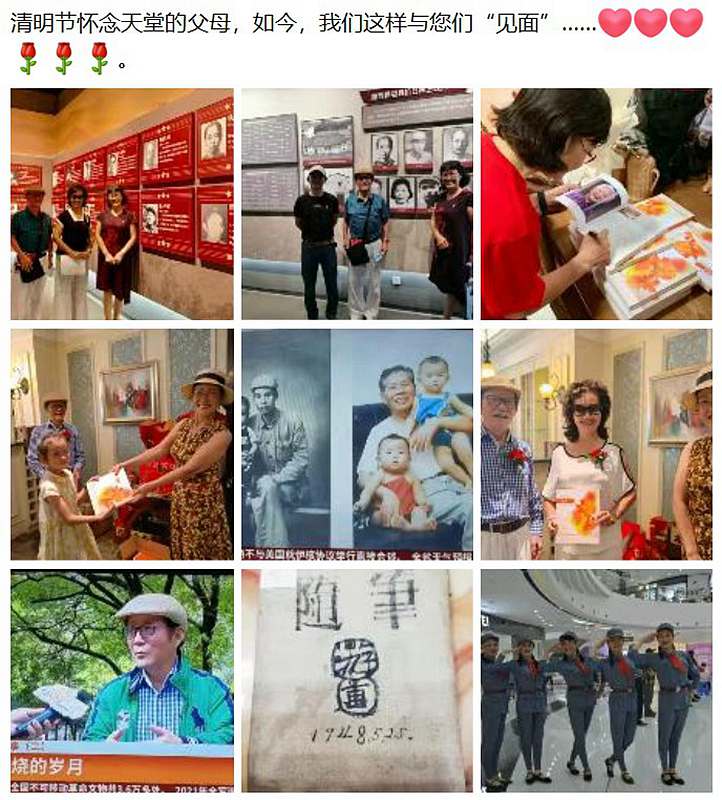Open the photo of three people beside red wall panels

pyautogui.click(x=122, y=204)
